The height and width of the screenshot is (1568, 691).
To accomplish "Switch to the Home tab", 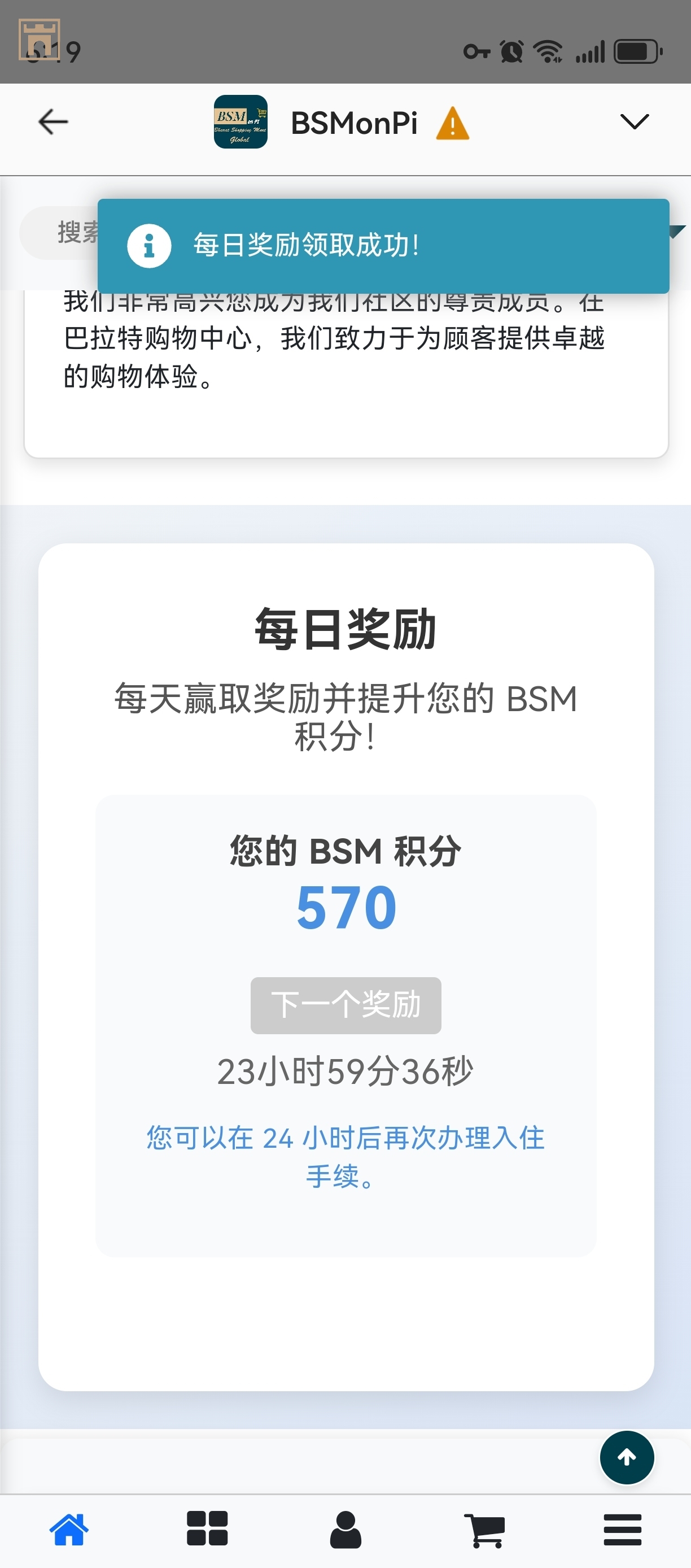I will click(69, 1529).
